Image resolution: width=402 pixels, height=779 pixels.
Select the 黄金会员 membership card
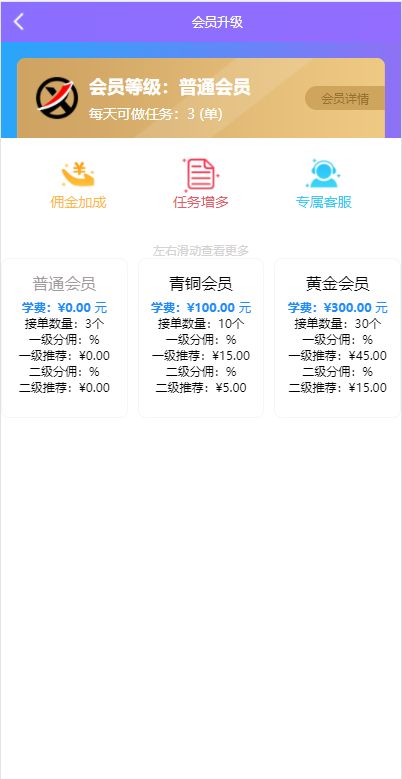point(337,338)
